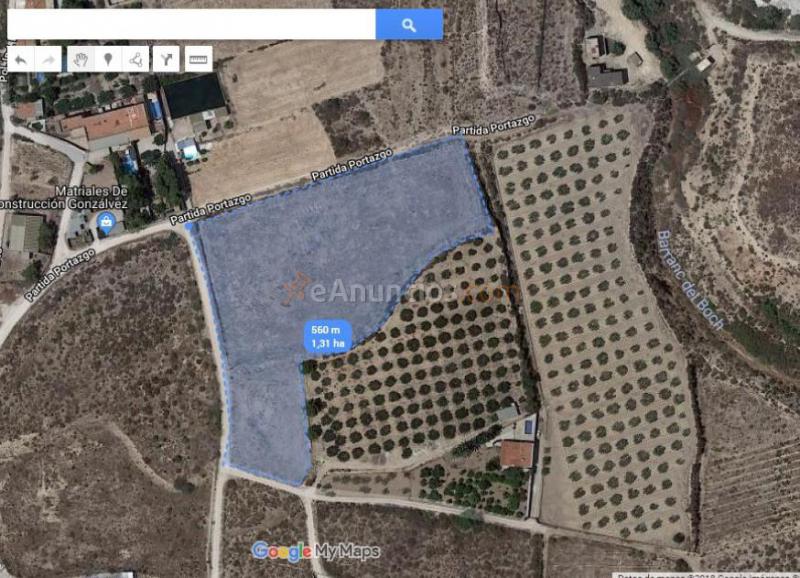Open the Matriales De Construcción Gonzálvez place marker
The width and height of the screenshot is (800, 578).
tap(106, 223)
